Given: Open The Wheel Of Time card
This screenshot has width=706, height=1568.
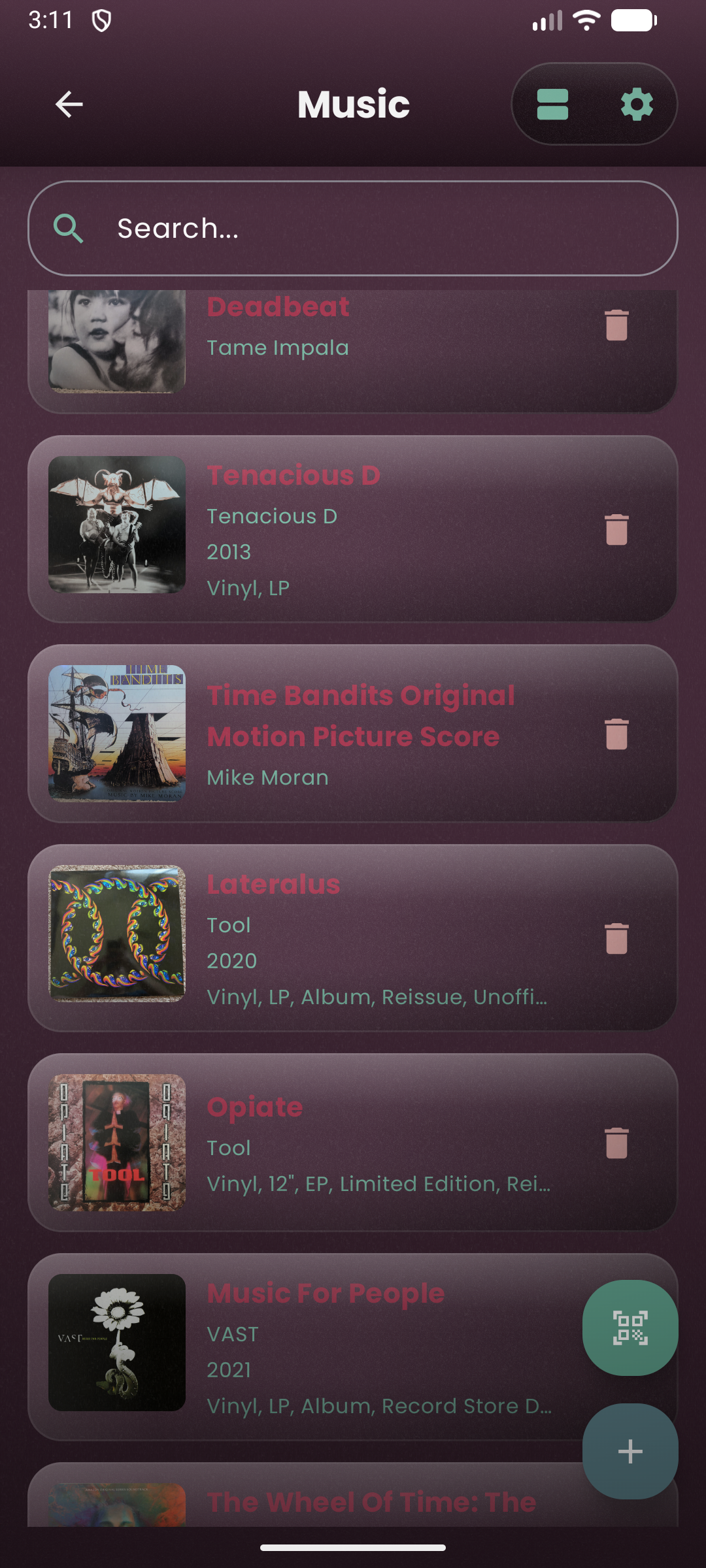Looking at the screenshot, I should [x=366, y=1501].
